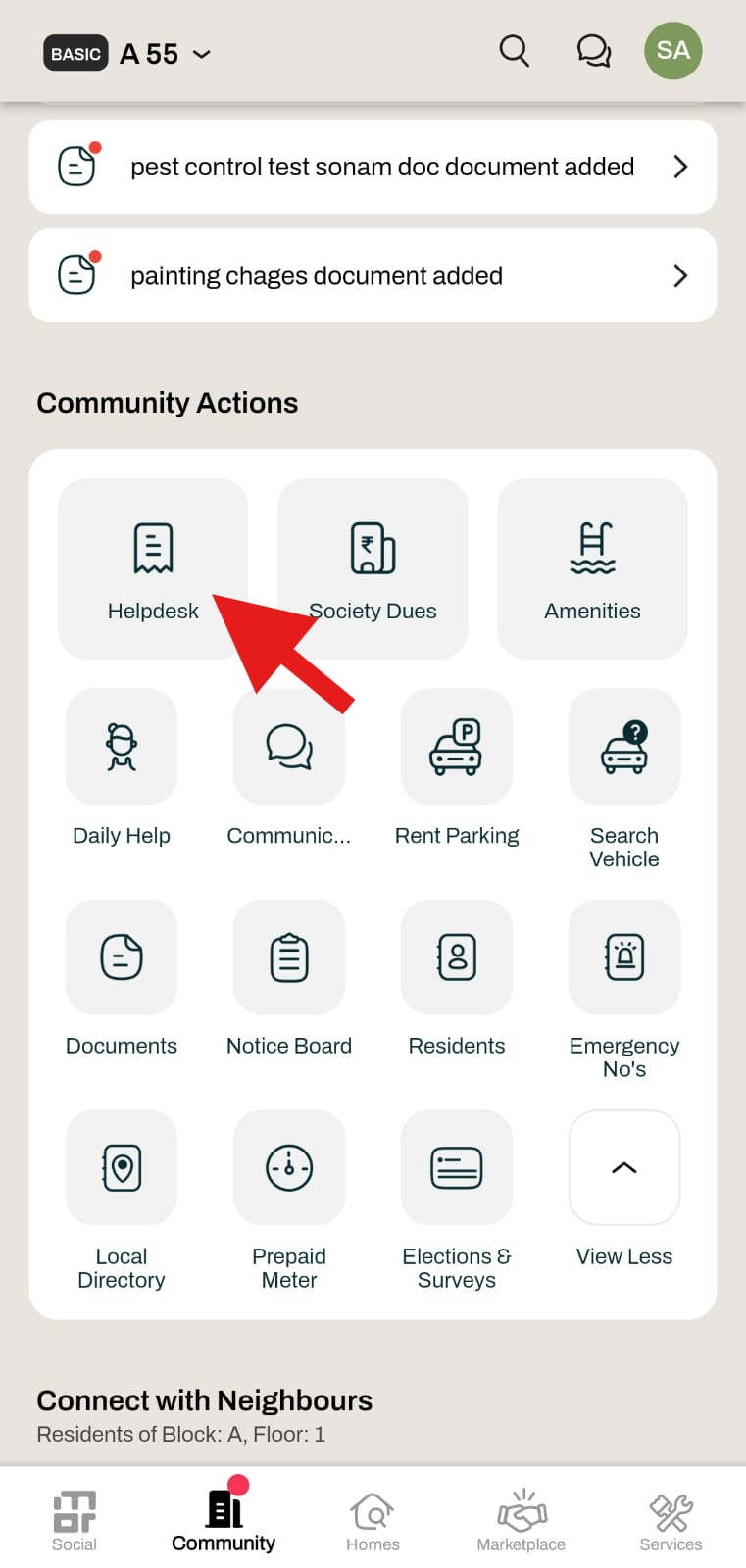Screen dimensions: 746x1568
Task: Open the SA profile avatar
Action: click(x=672, y=51)
